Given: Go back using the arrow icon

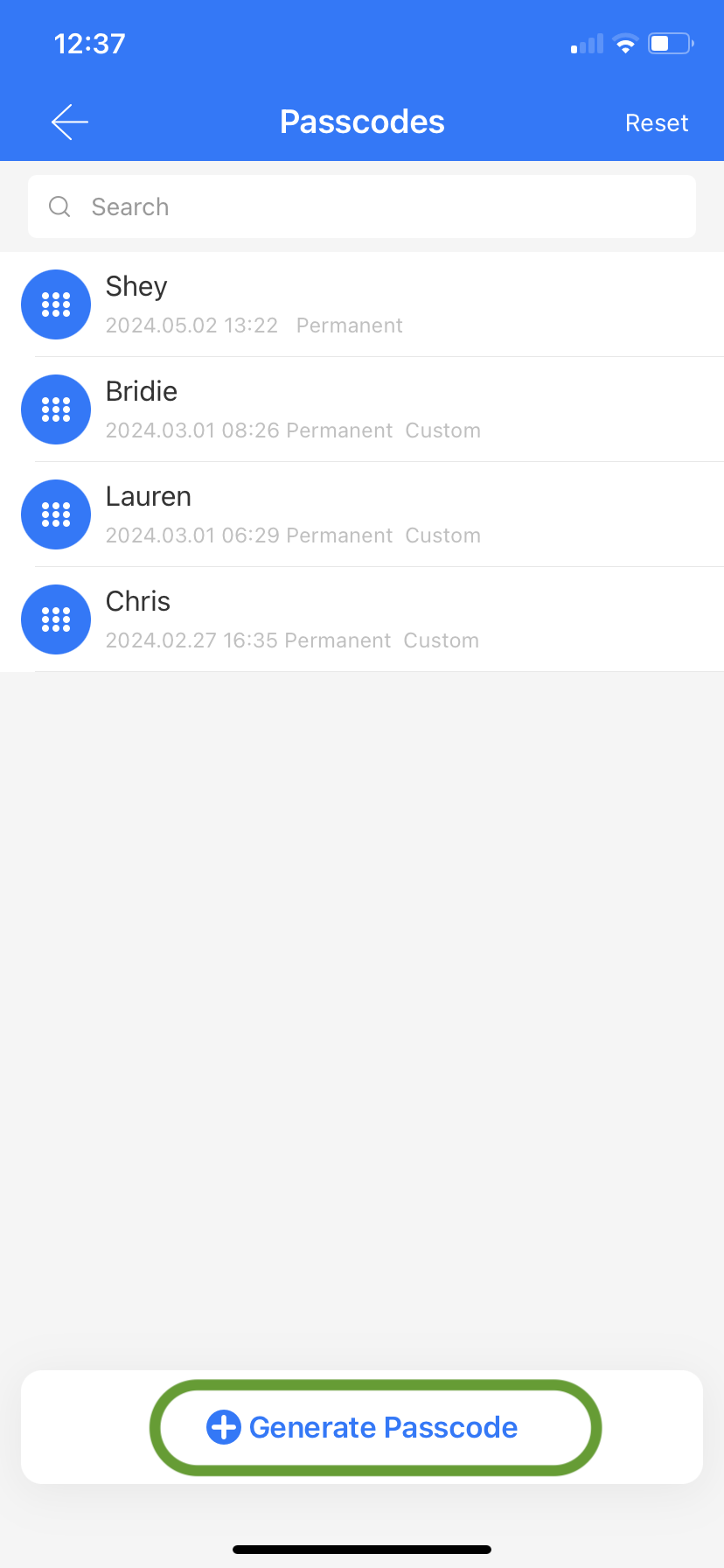Looking at the screenshot, I should pos(70,122).
